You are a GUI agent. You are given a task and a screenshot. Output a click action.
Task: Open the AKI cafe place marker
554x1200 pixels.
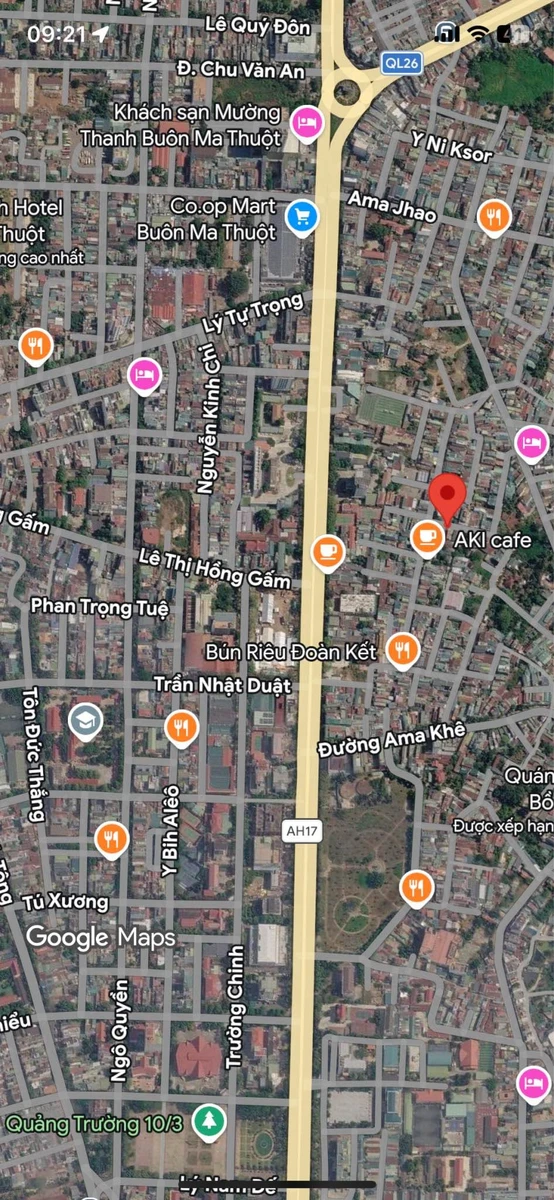(428, 539)
